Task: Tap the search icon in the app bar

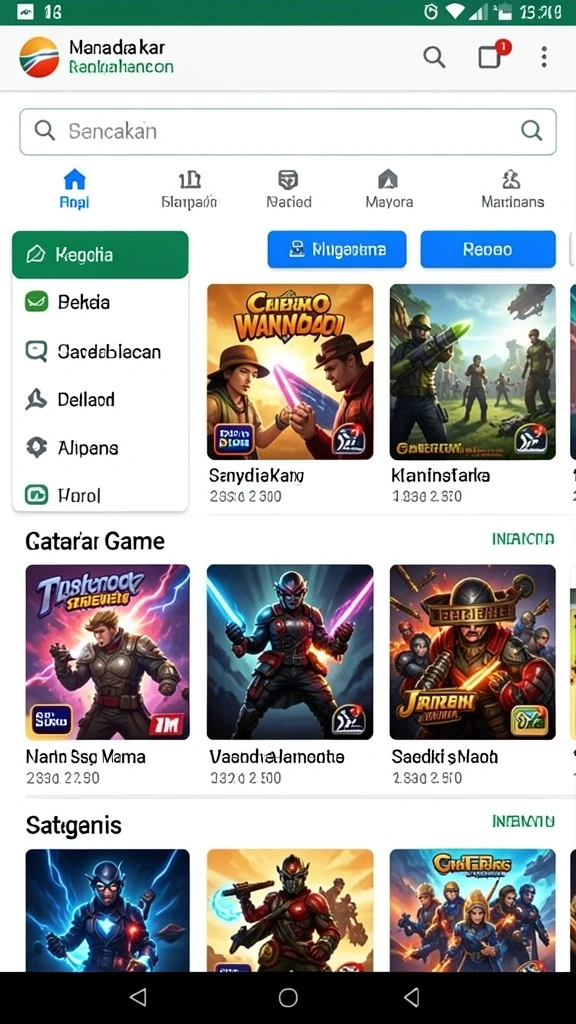Action: click(x=434, y=57)
